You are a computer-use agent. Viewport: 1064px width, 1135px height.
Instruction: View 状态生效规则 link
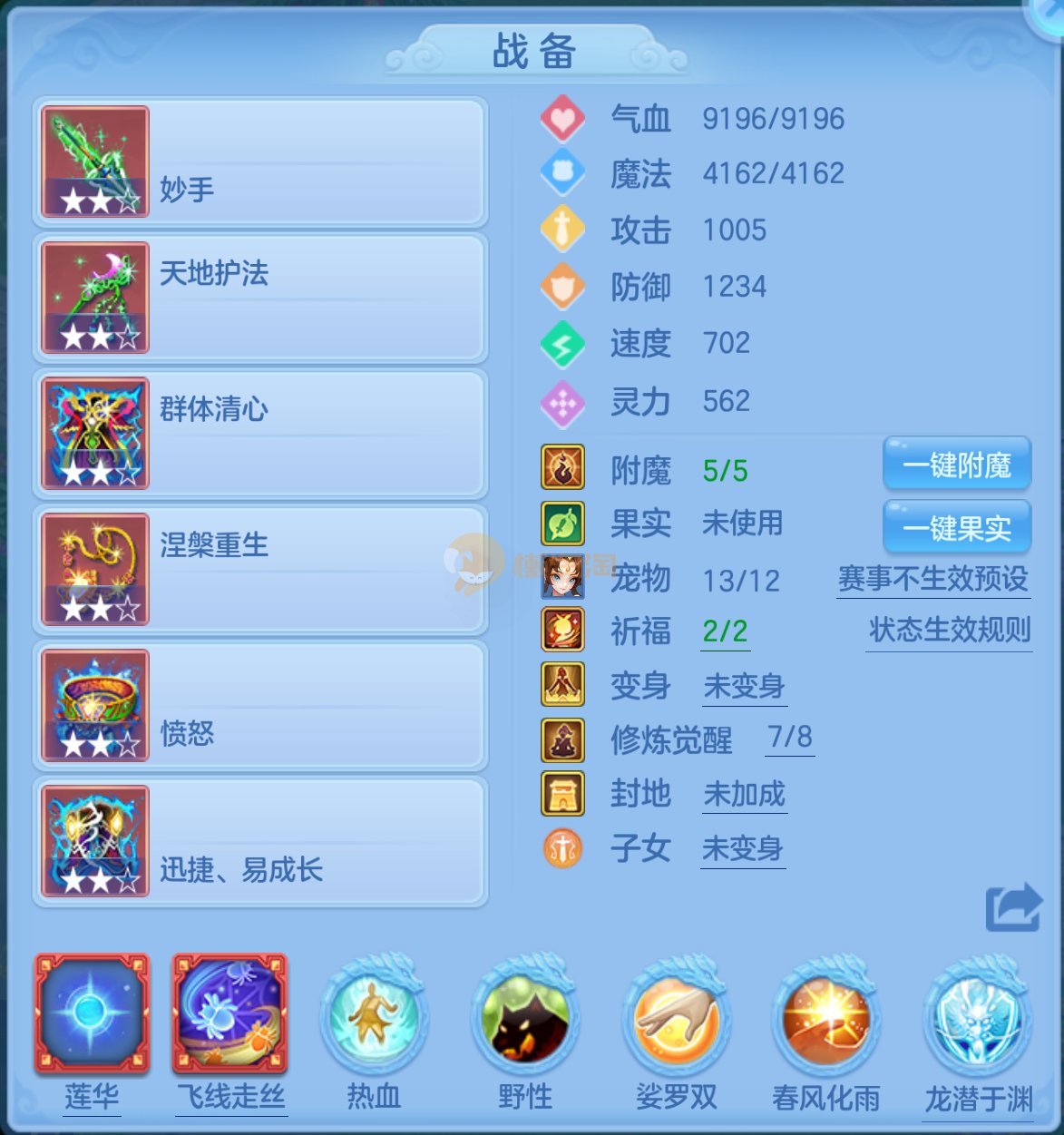[x=950, y=630]
